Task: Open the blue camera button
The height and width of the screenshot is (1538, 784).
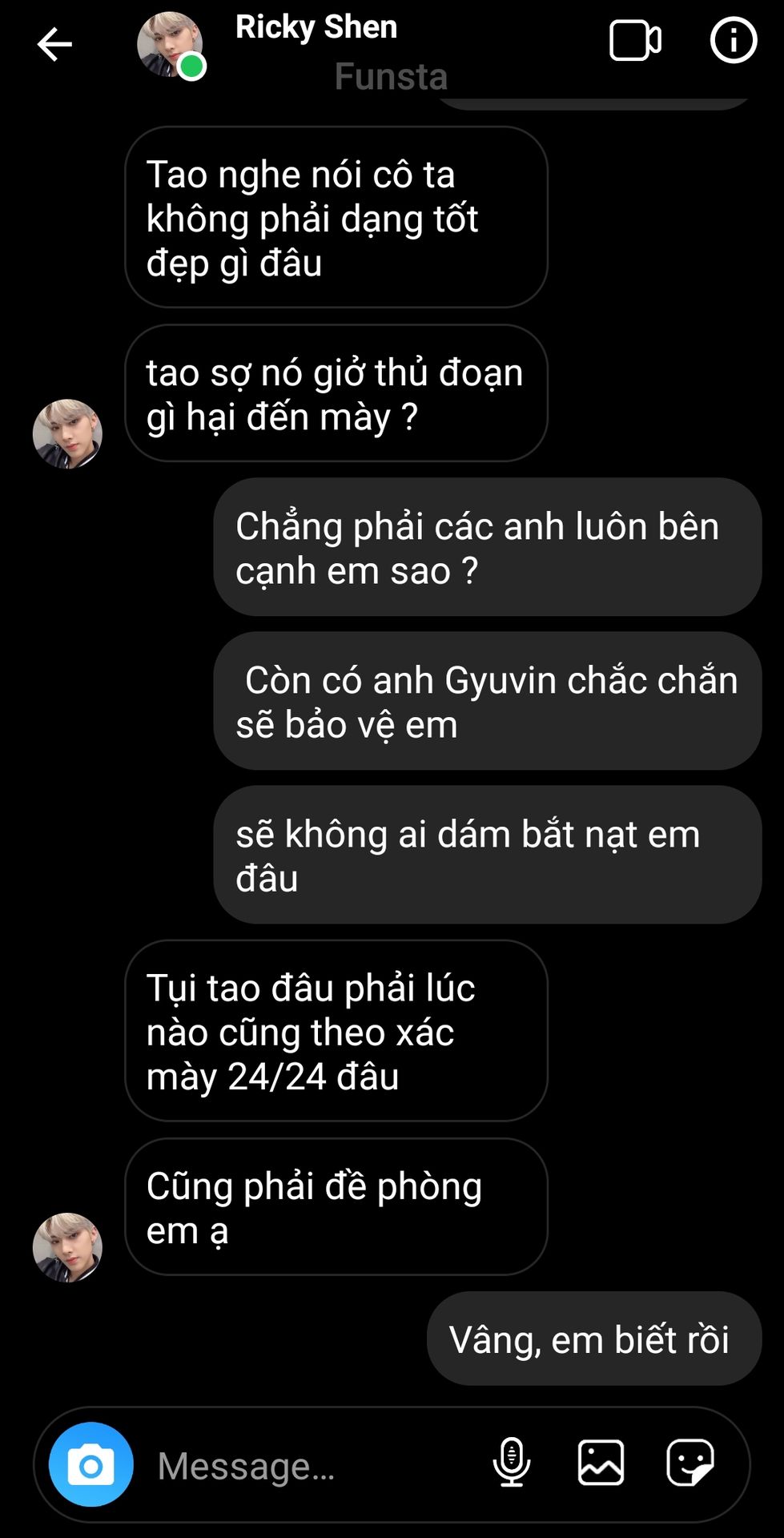Action: pyautogui.click(x=91, y=1465)
